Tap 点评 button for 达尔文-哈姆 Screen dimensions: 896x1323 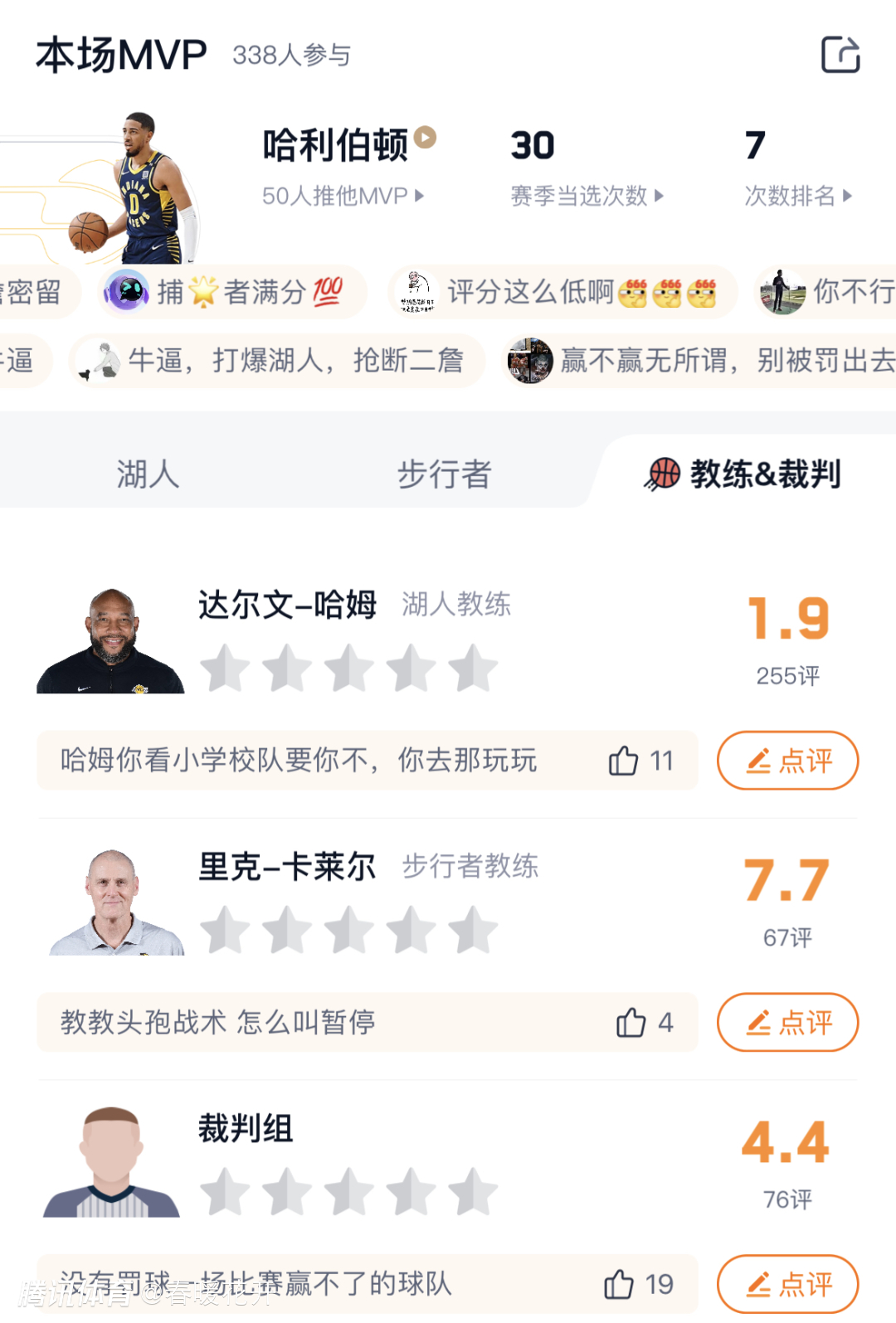pyautogui.click(x=787, y=760)
